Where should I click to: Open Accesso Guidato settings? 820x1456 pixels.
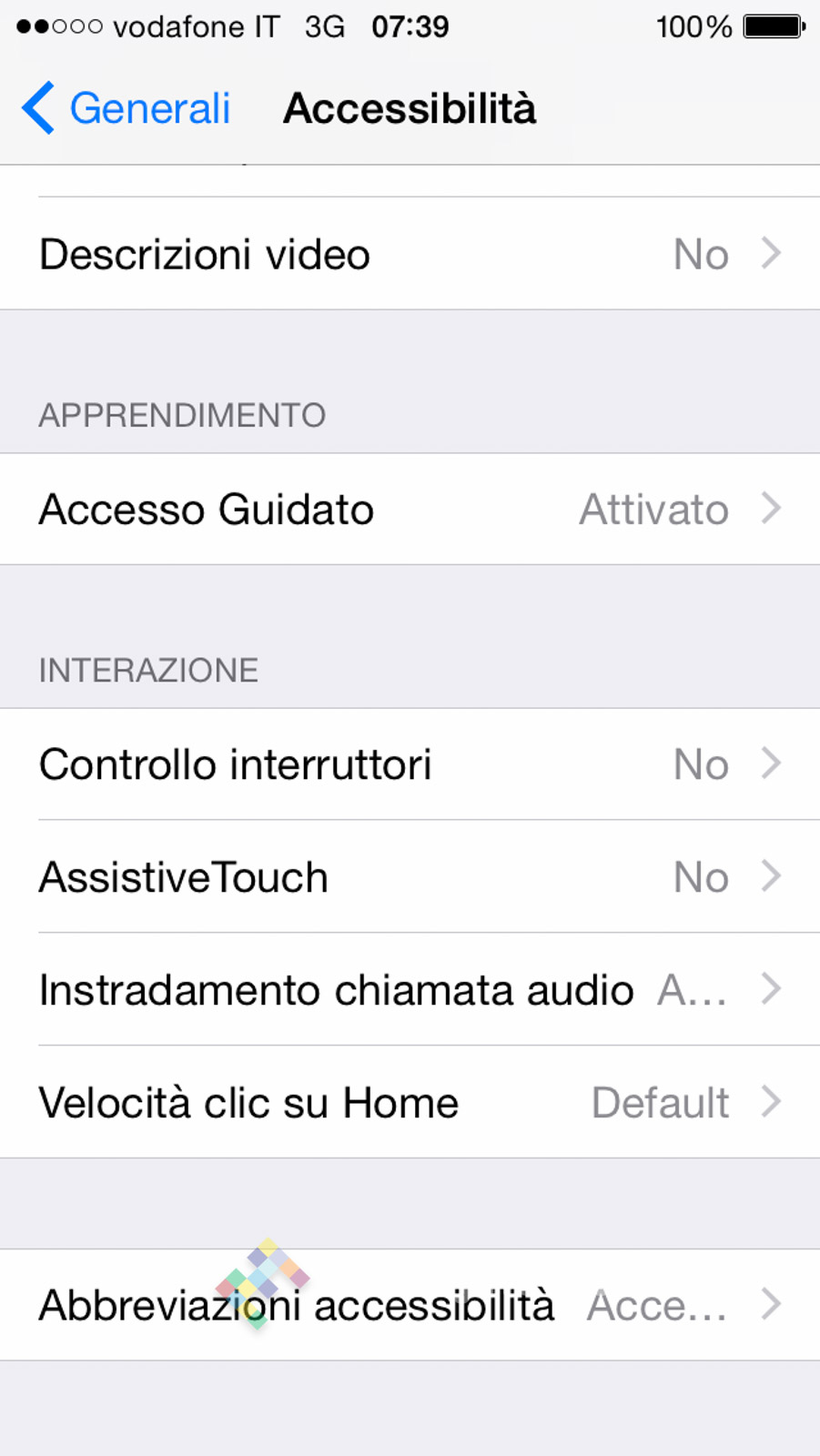click(410, 509)
